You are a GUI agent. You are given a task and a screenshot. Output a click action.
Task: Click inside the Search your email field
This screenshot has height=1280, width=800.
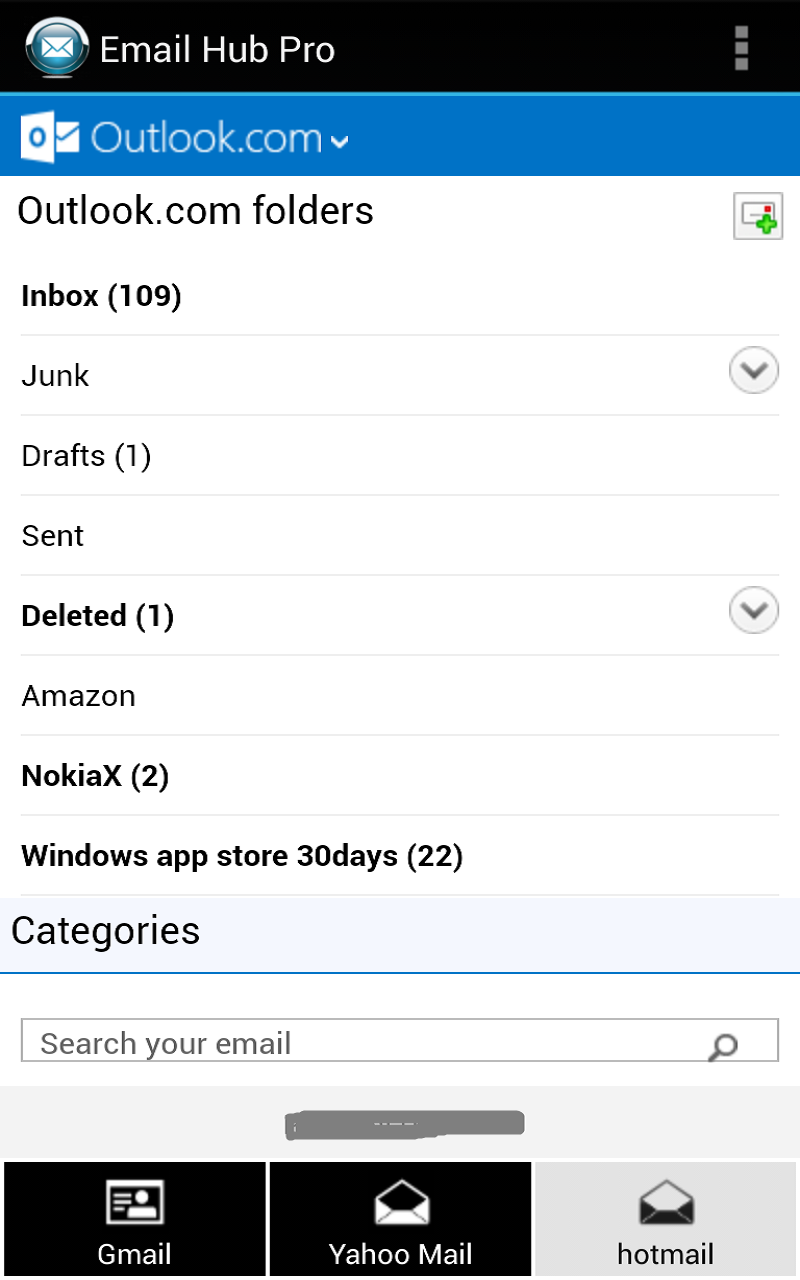[x=300, y=1042]
